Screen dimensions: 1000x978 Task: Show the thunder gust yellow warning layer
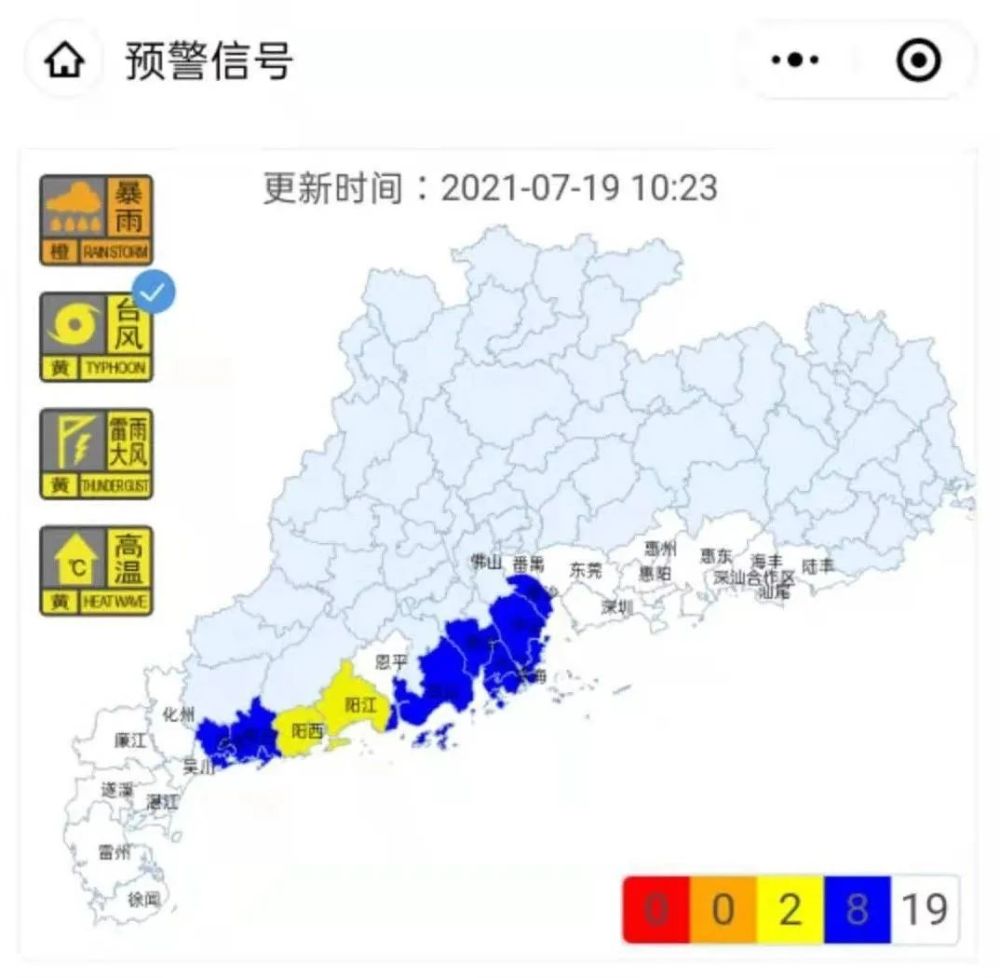point(96,454)
